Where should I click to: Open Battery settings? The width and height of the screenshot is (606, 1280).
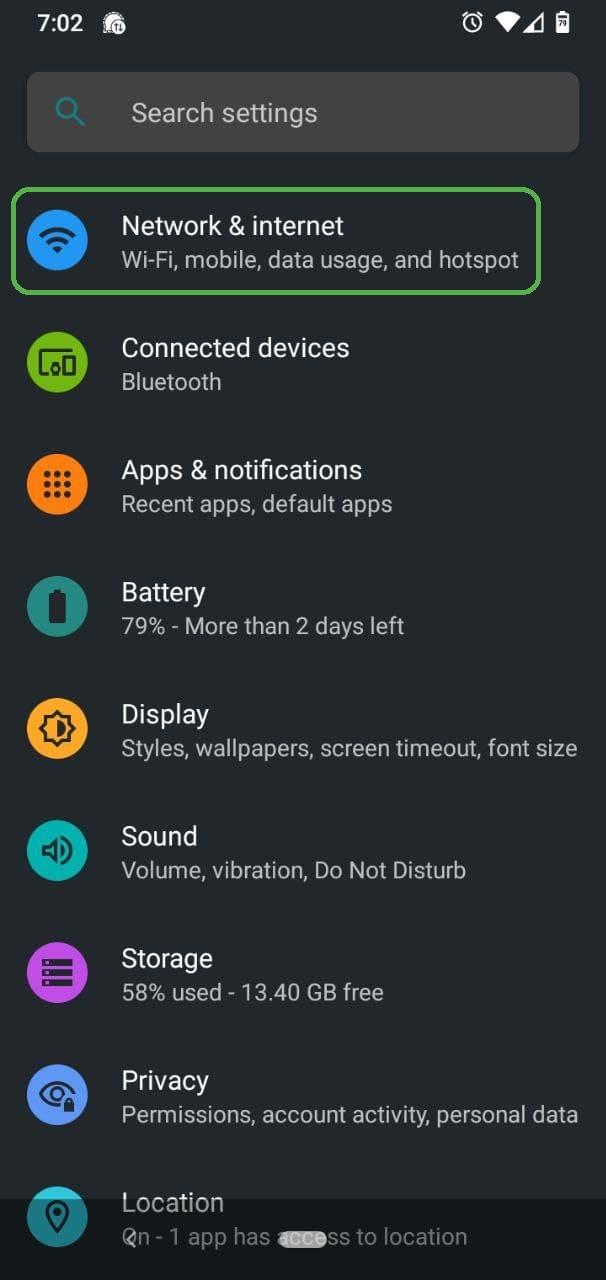[300, 608]
